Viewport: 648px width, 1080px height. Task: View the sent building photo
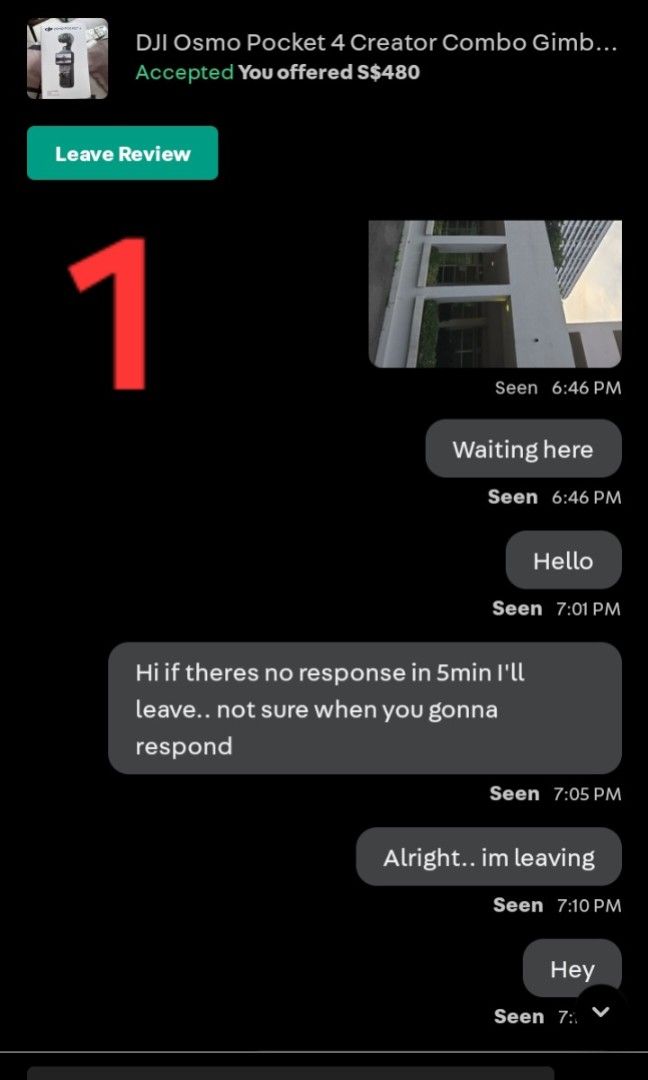point(495,294)
